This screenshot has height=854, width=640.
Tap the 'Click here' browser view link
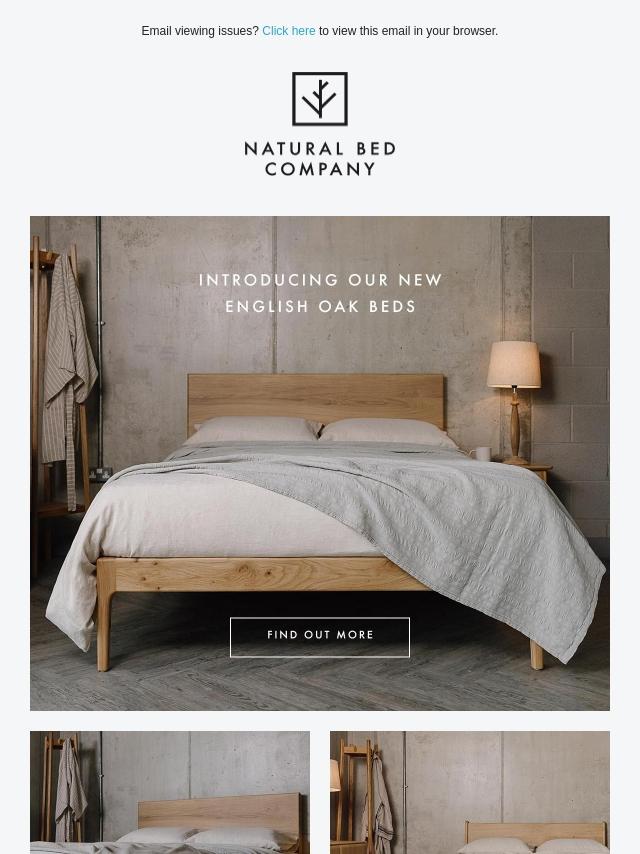tap(288, 31)
